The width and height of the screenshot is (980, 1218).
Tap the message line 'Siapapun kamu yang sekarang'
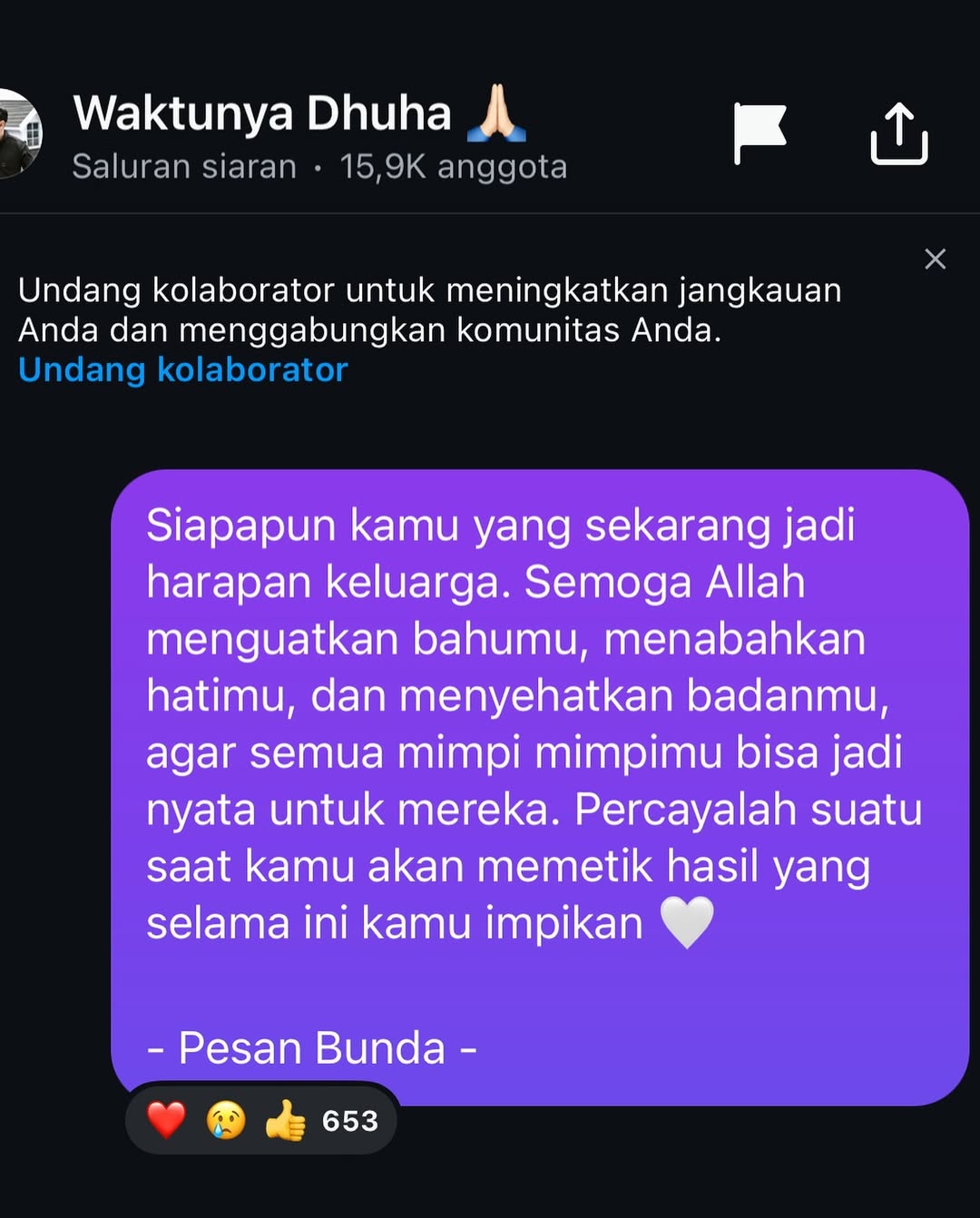504,525
